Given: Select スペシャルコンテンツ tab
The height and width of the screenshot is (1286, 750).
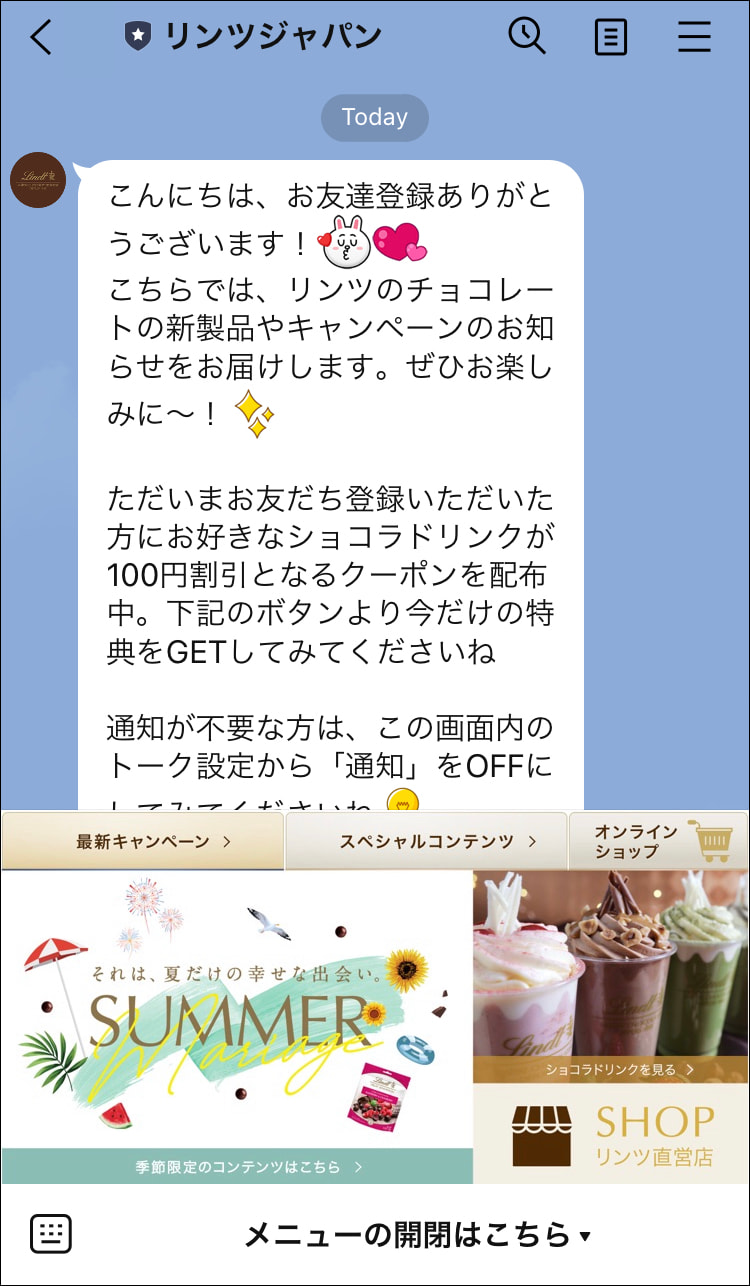Looking at the screenshot, I should tap(426, 841).
